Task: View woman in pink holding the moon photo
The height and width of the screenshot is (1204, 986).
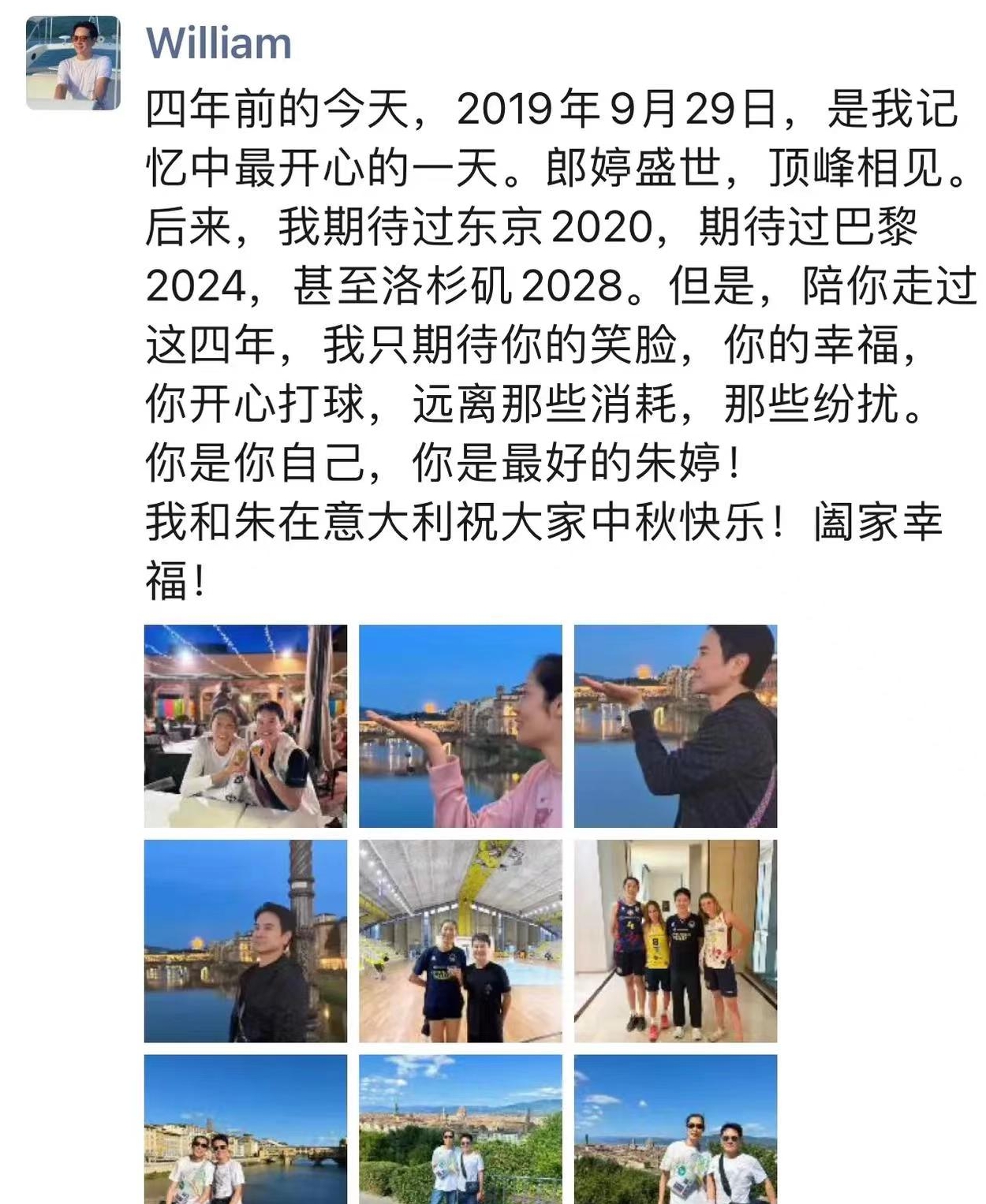Action: coord(463,725)
